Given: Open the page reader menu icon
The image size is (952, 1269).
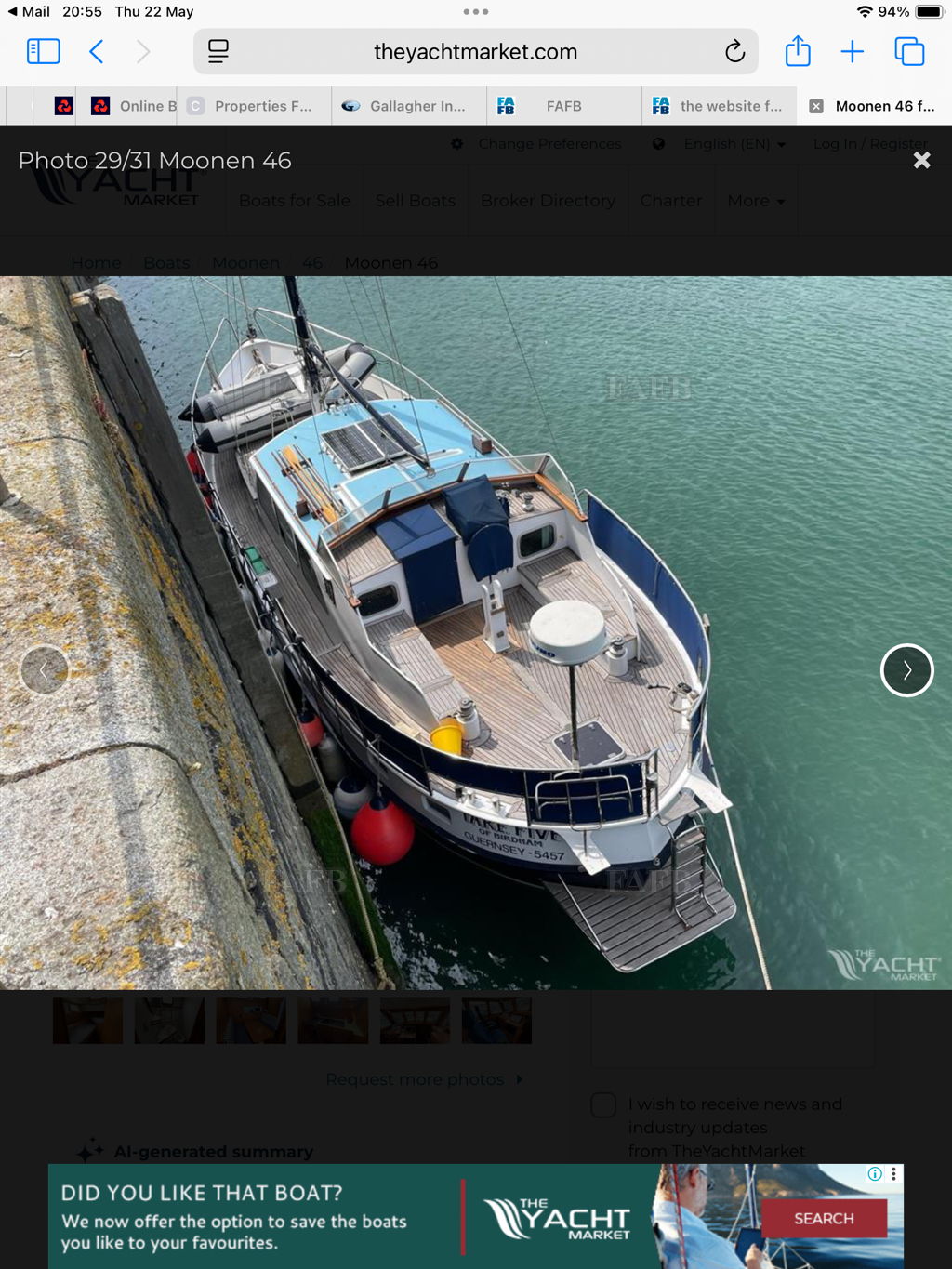Looking at the screenshot, I should coord(218,51).
